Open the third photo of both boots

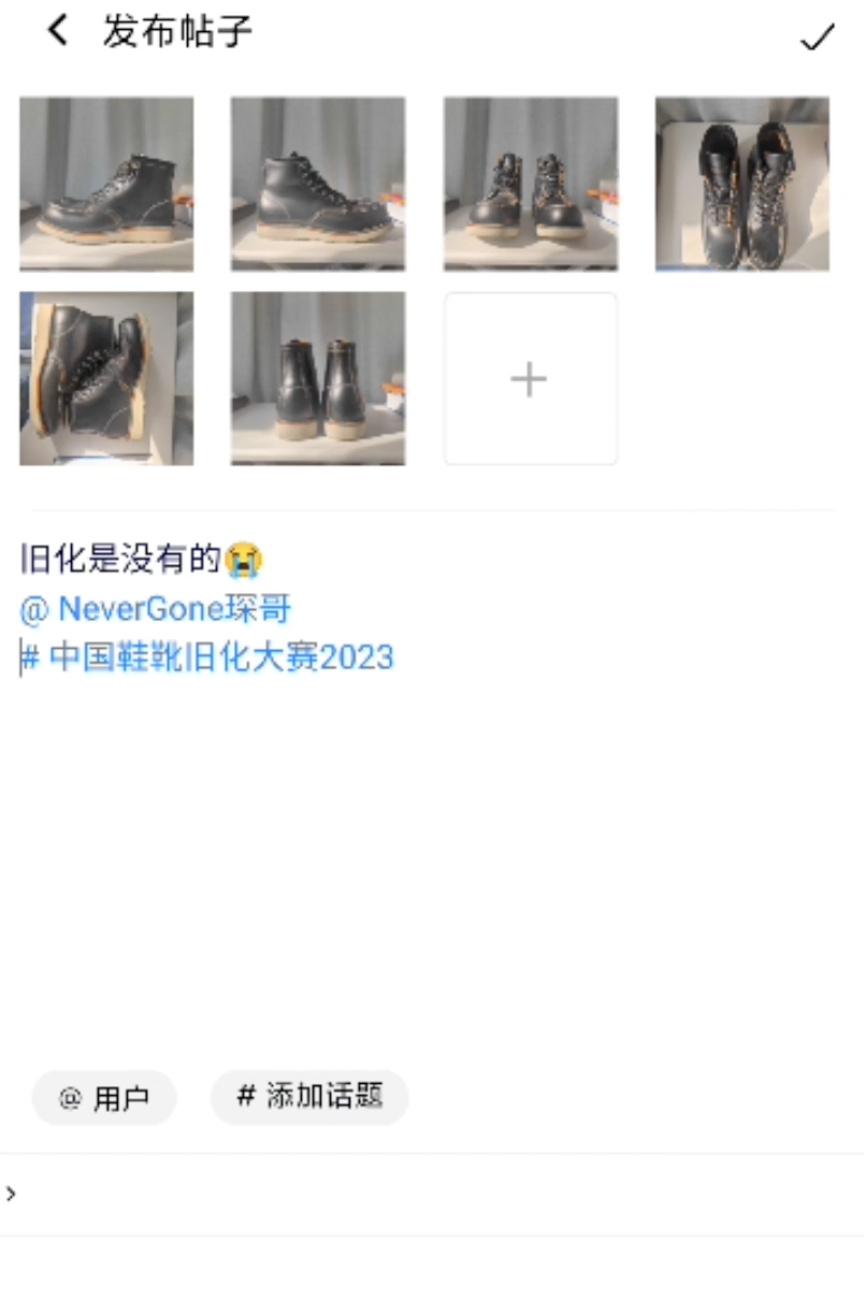point(531,184)
